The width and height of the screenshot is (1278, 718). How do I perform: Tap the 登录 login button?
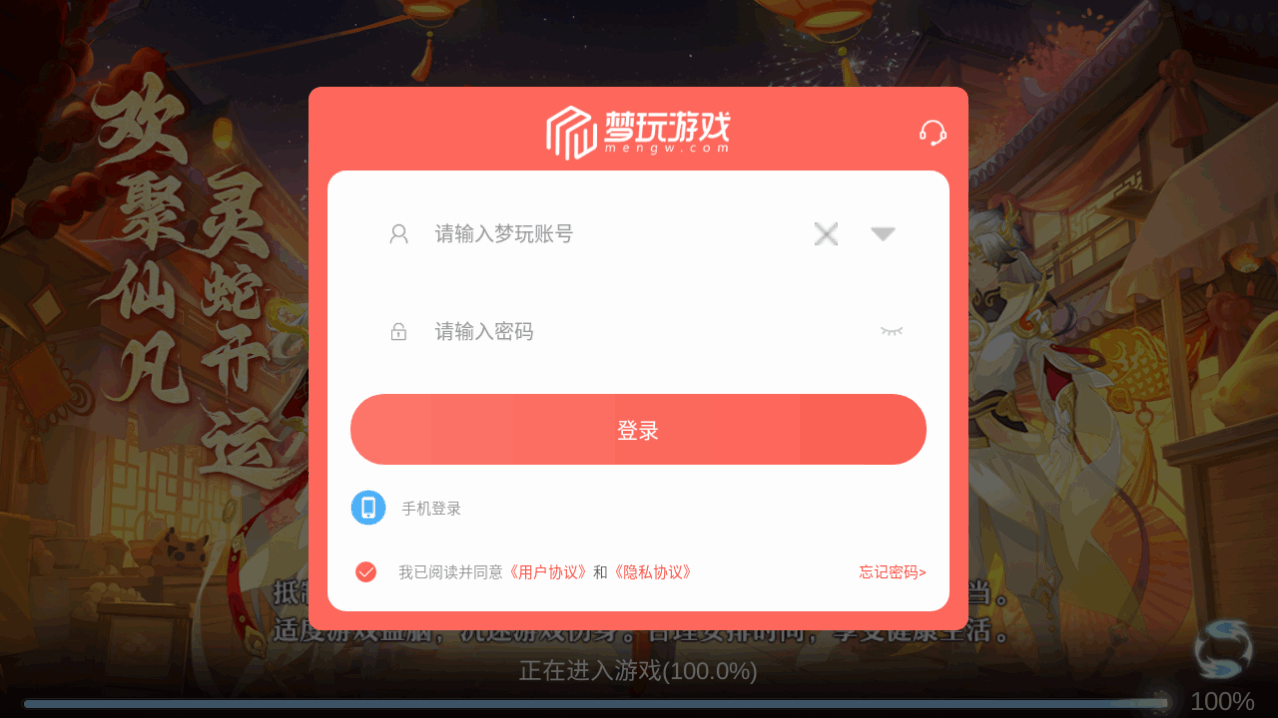click(638, 430)
